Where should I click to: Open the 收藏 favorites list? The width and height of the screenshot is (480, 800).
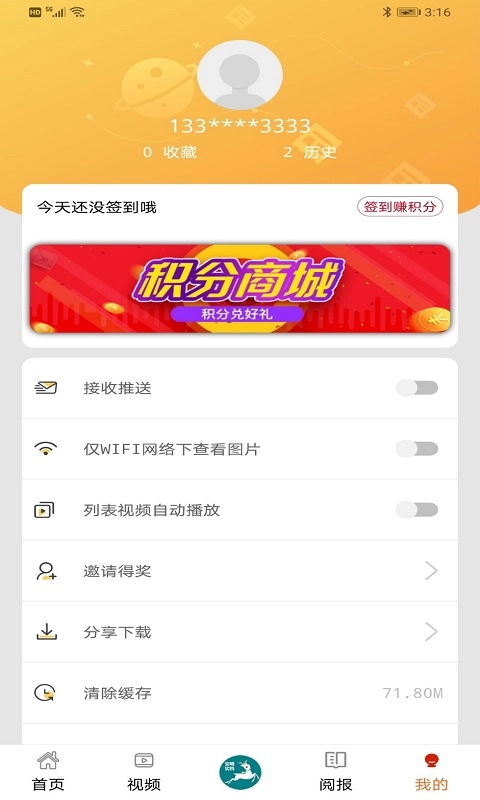click(x=170, y=152)
